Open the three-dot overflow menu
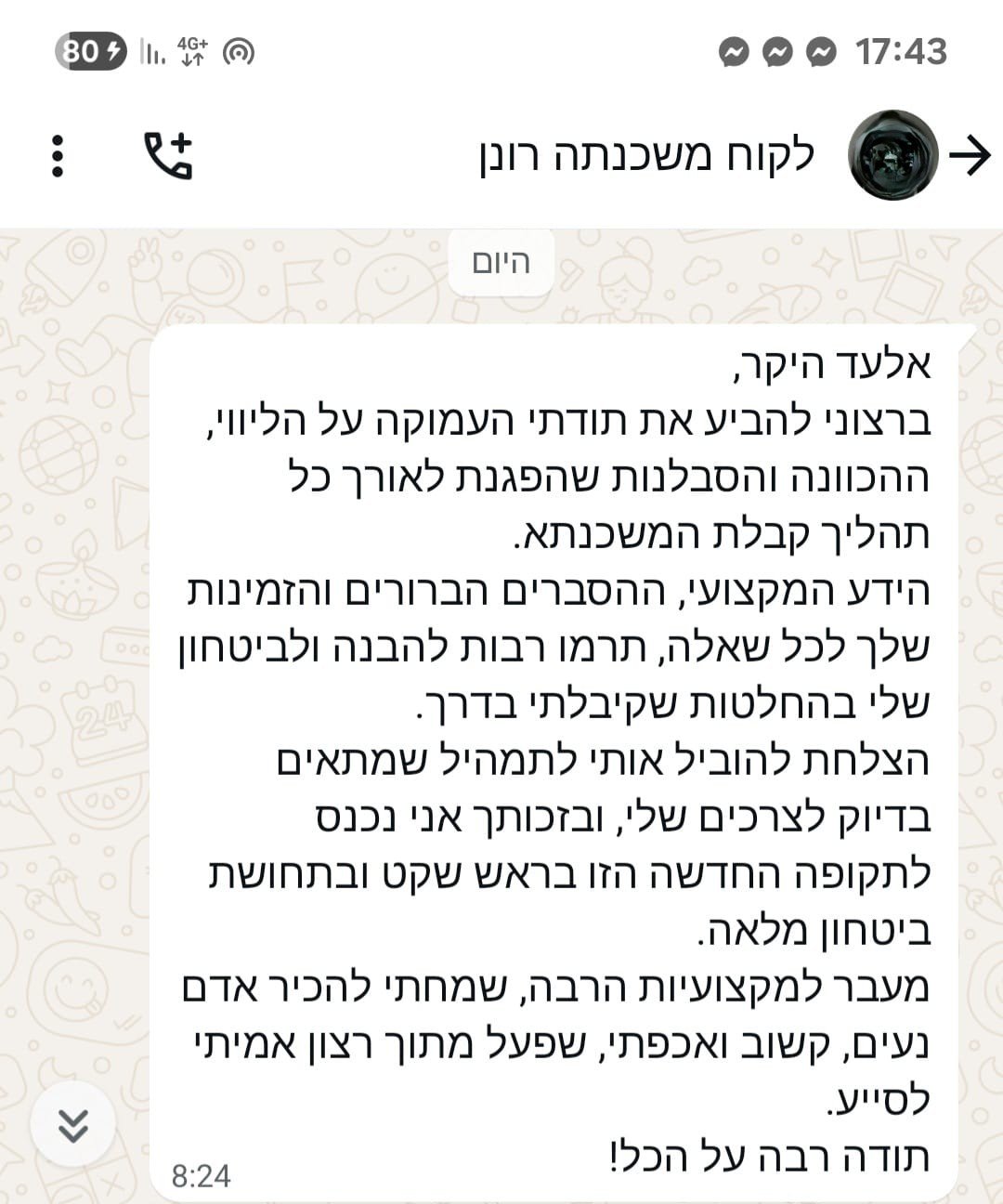 click(58, 155)
